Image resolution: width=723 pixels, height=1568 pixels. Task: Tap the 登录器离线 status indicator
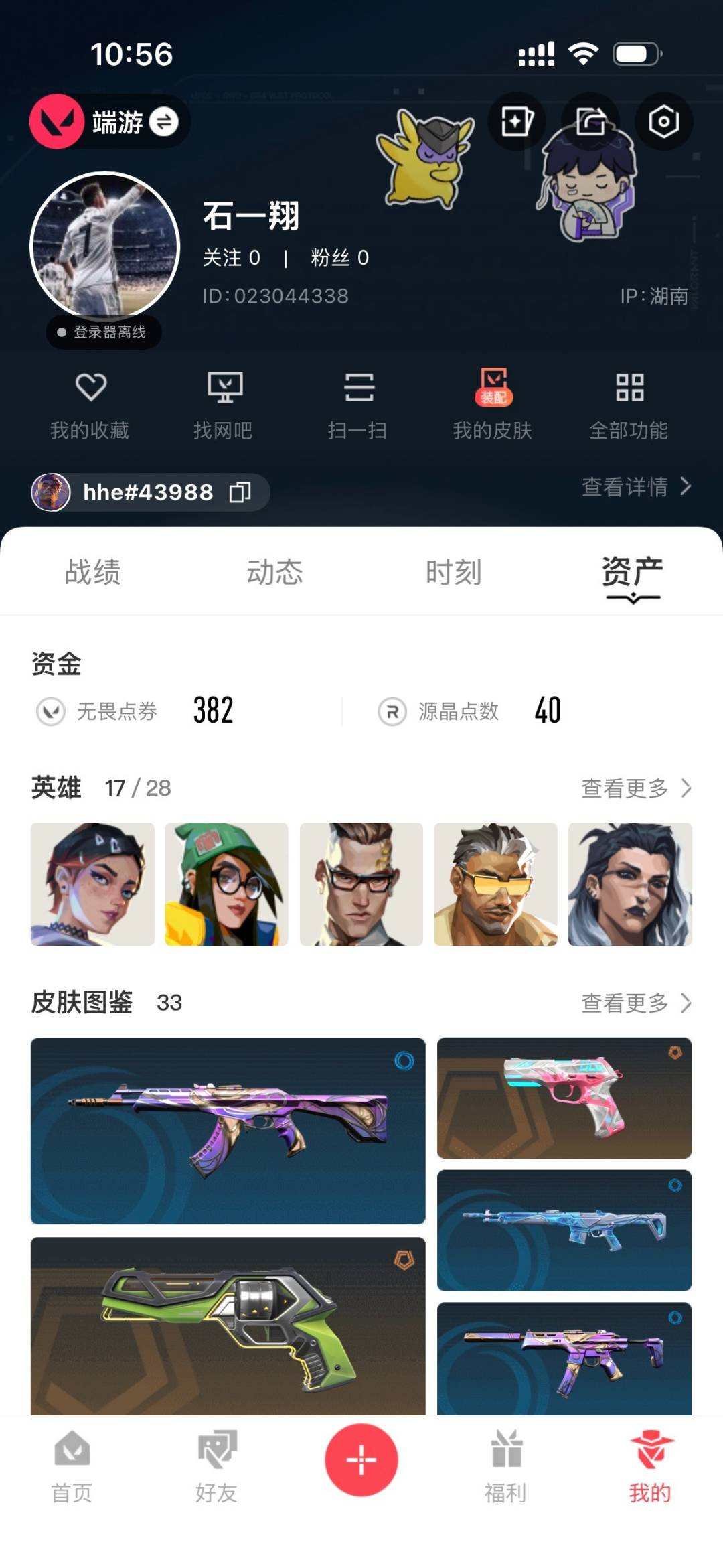pyautogui.click(x=104, y=332)
